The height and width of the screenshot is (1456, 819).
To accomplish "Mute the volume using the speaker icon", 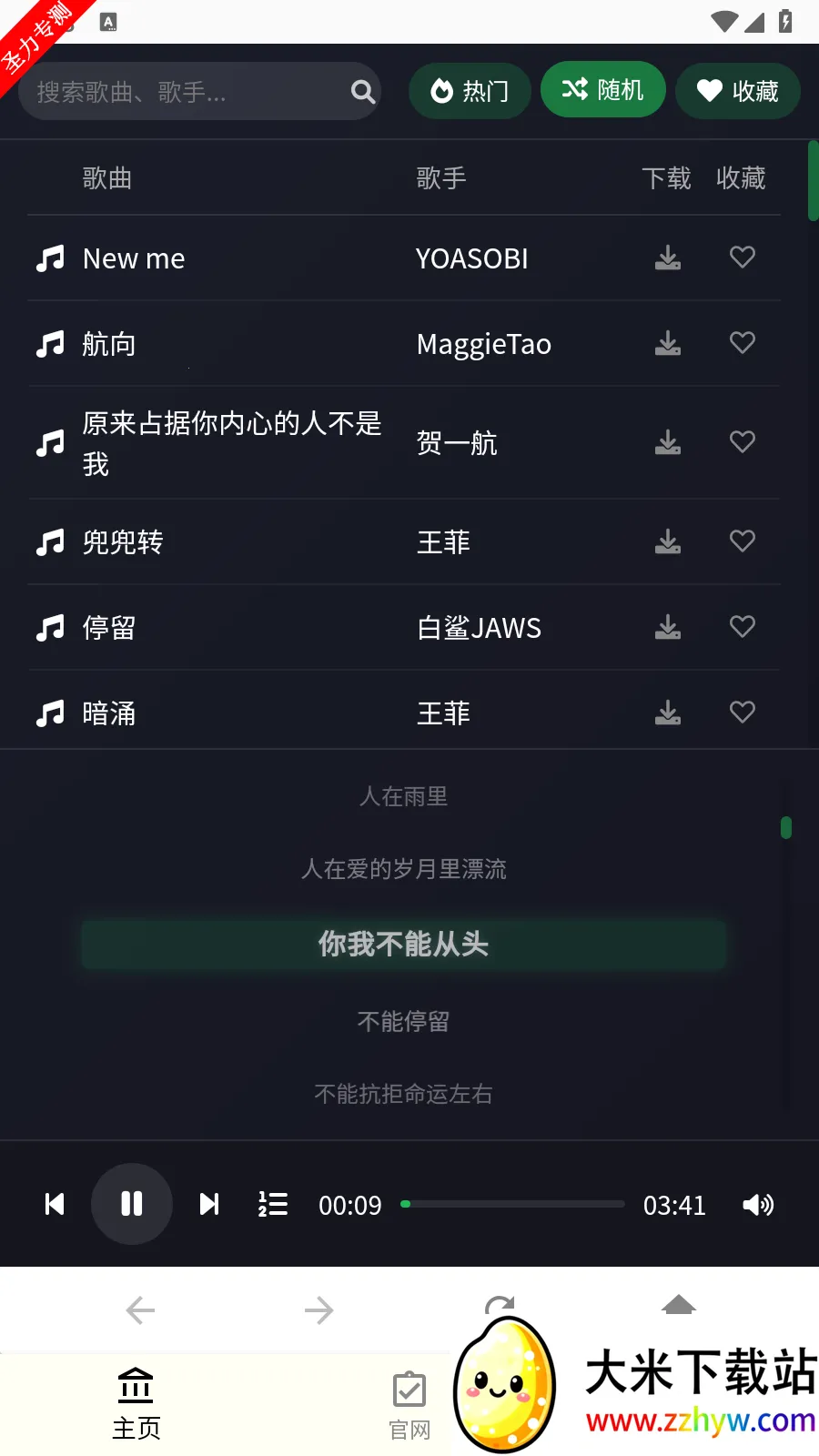I will (x=758, y=1204).
